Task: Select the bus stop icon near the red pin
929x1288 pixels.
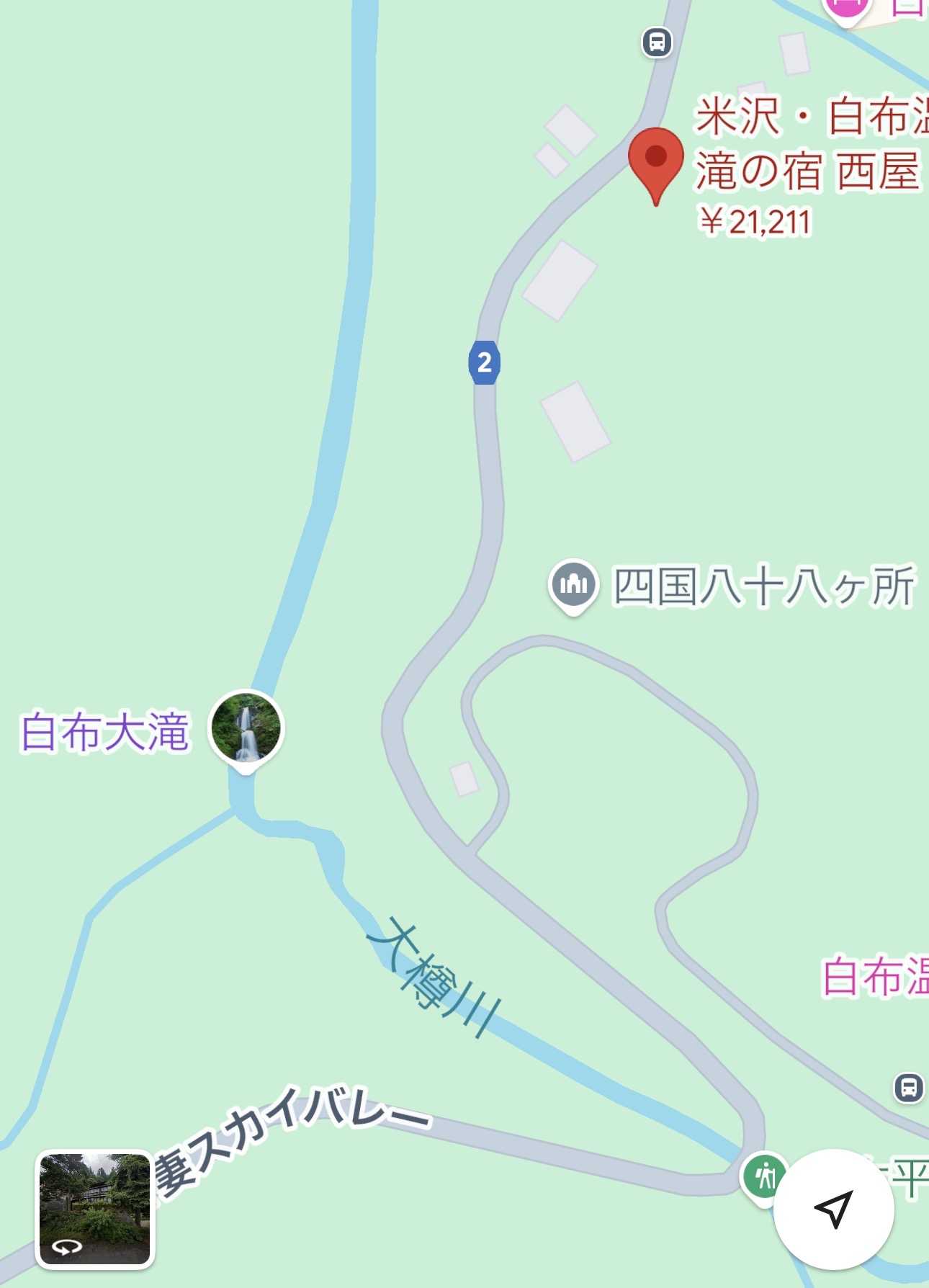Action: click(657, 42)
